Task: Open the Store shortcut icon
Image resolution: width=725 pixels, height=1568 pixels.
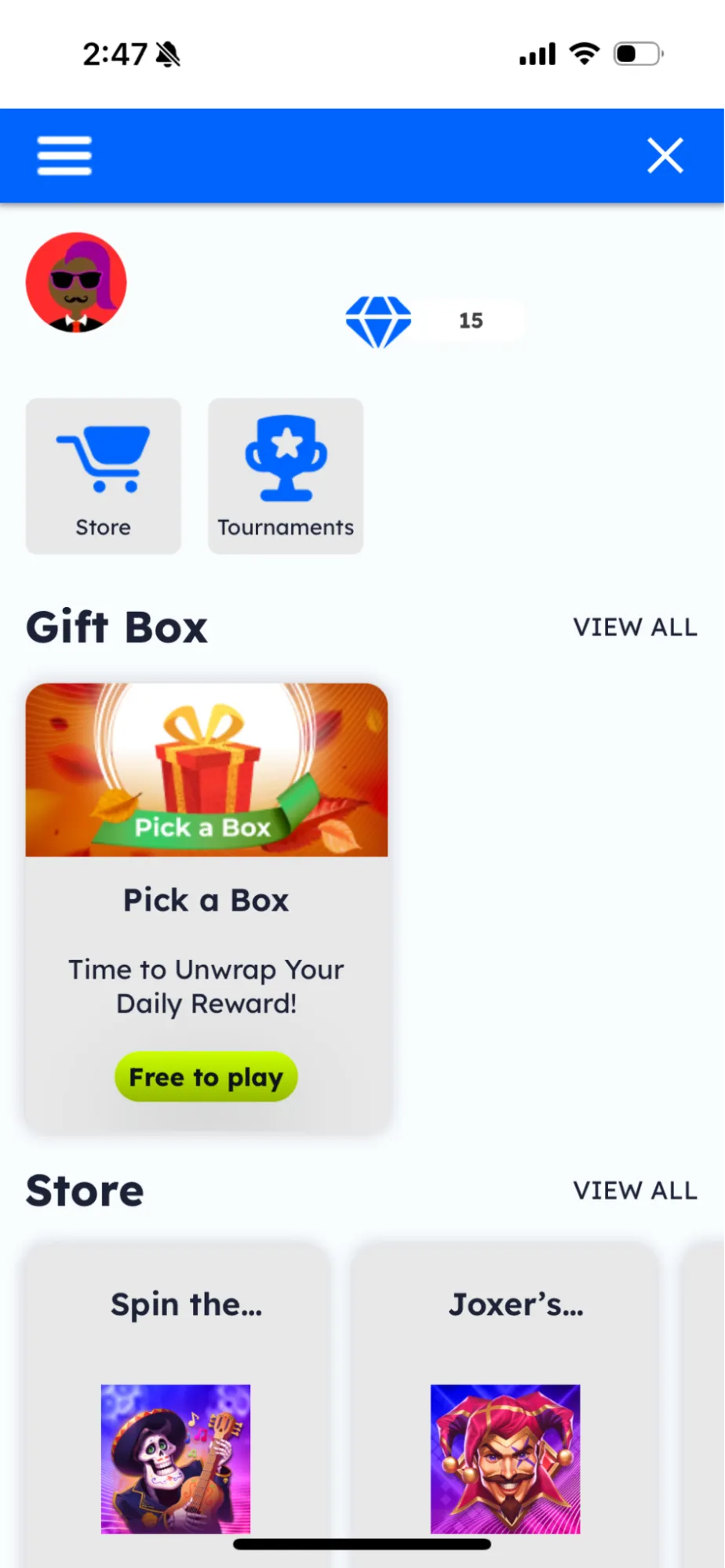Action: 103,476
